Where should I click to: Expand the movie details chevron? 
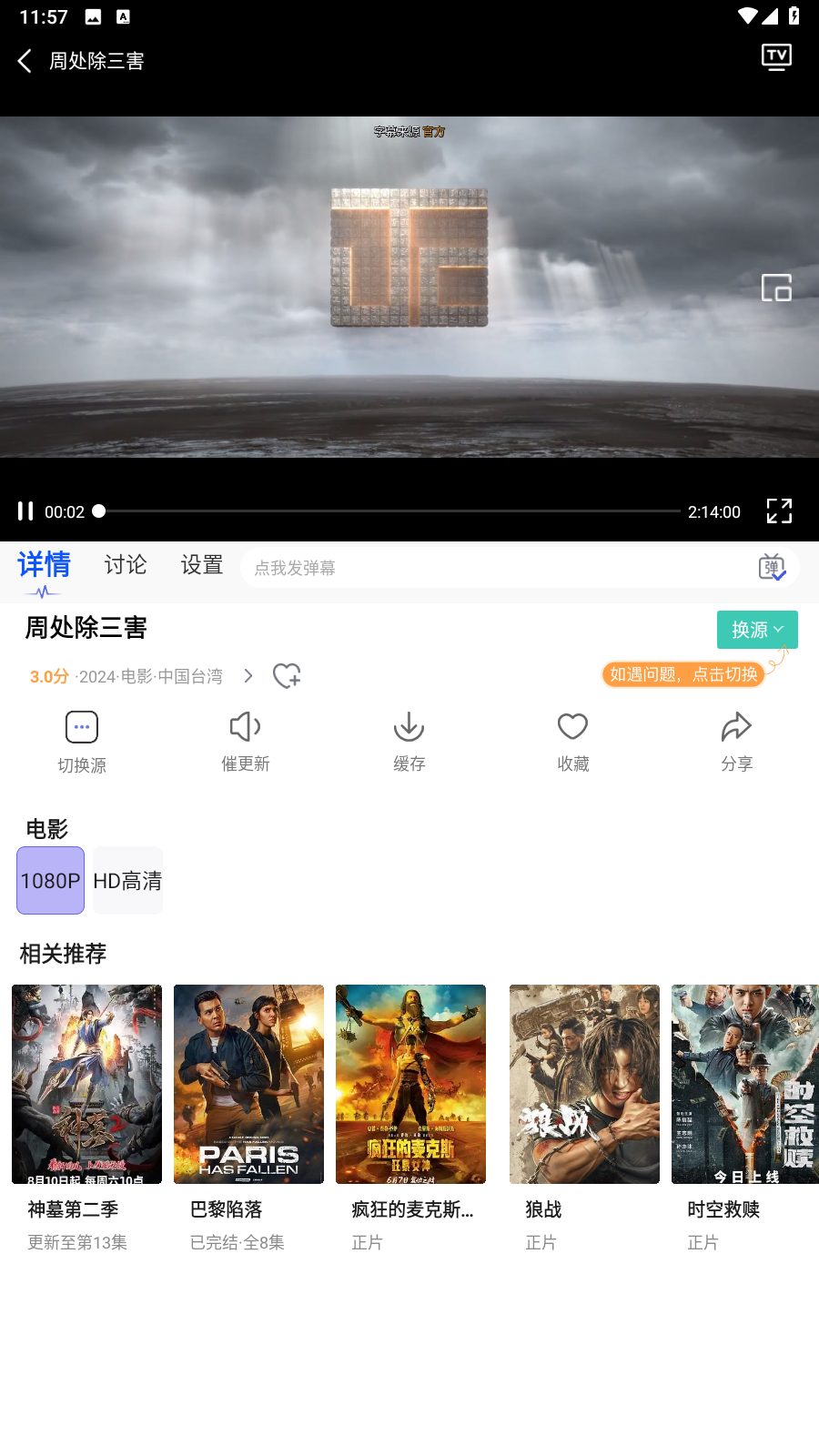click(x=248, y=676)
